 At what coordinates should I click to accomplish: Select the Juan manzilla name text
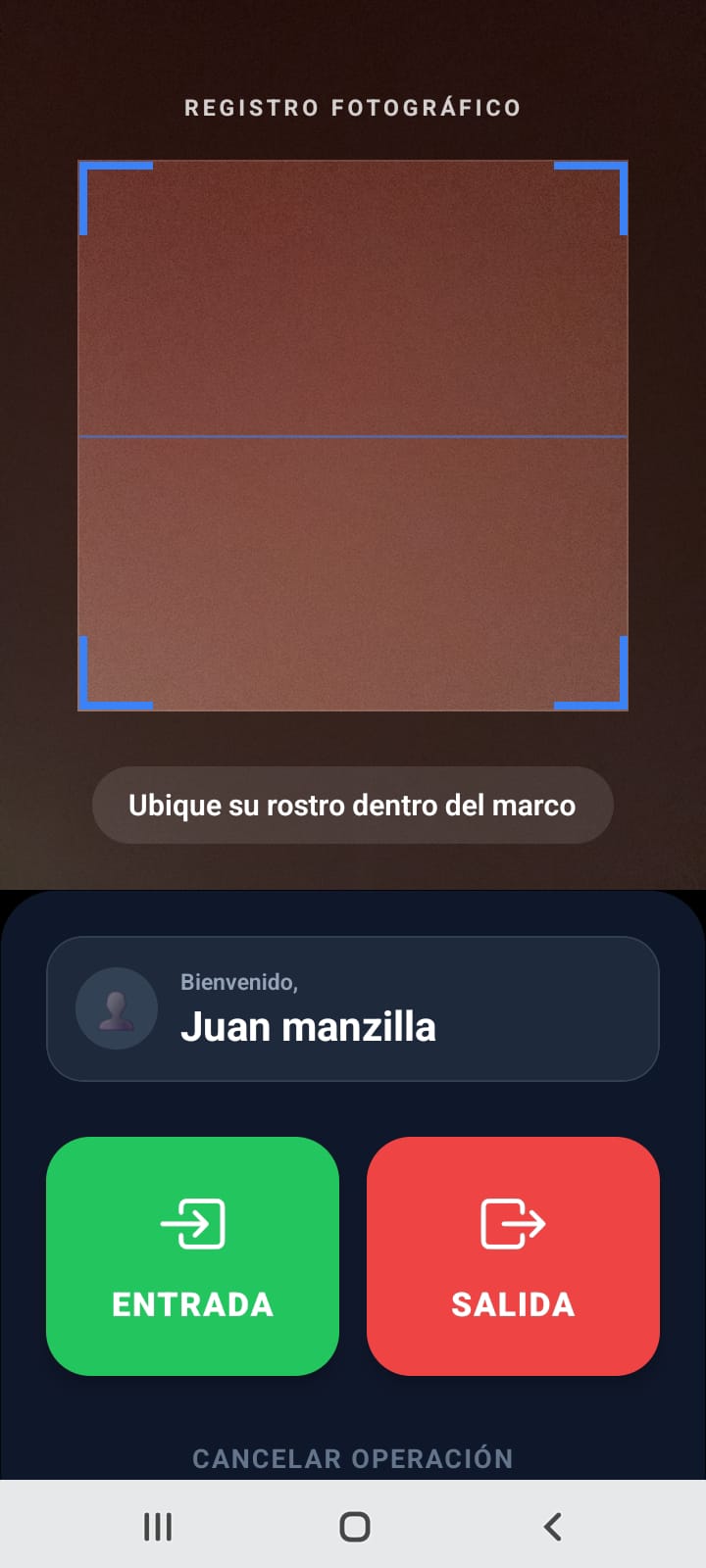coord(309,1026)
